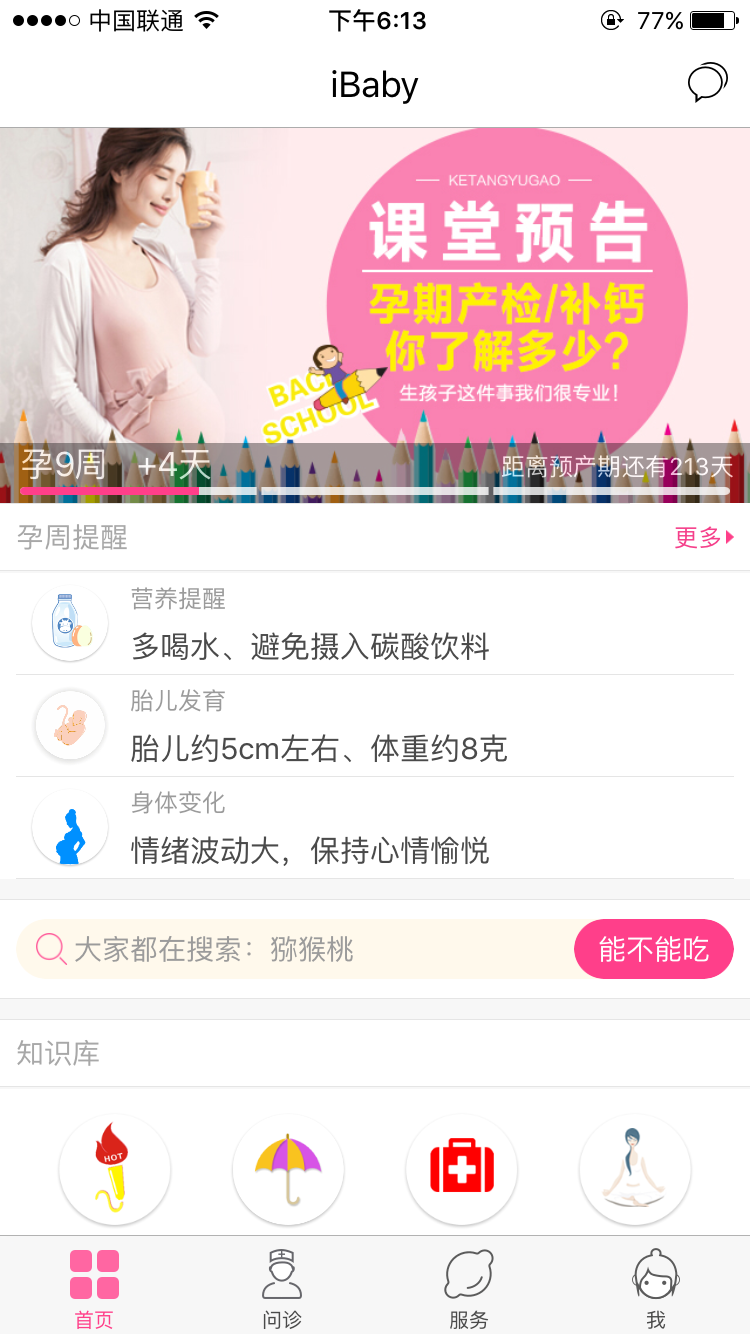Image resolution: width=750 pixels, height=1334 pixels.
Task: Open the 我 profile tab
Action: click(x=656, y=1288)
